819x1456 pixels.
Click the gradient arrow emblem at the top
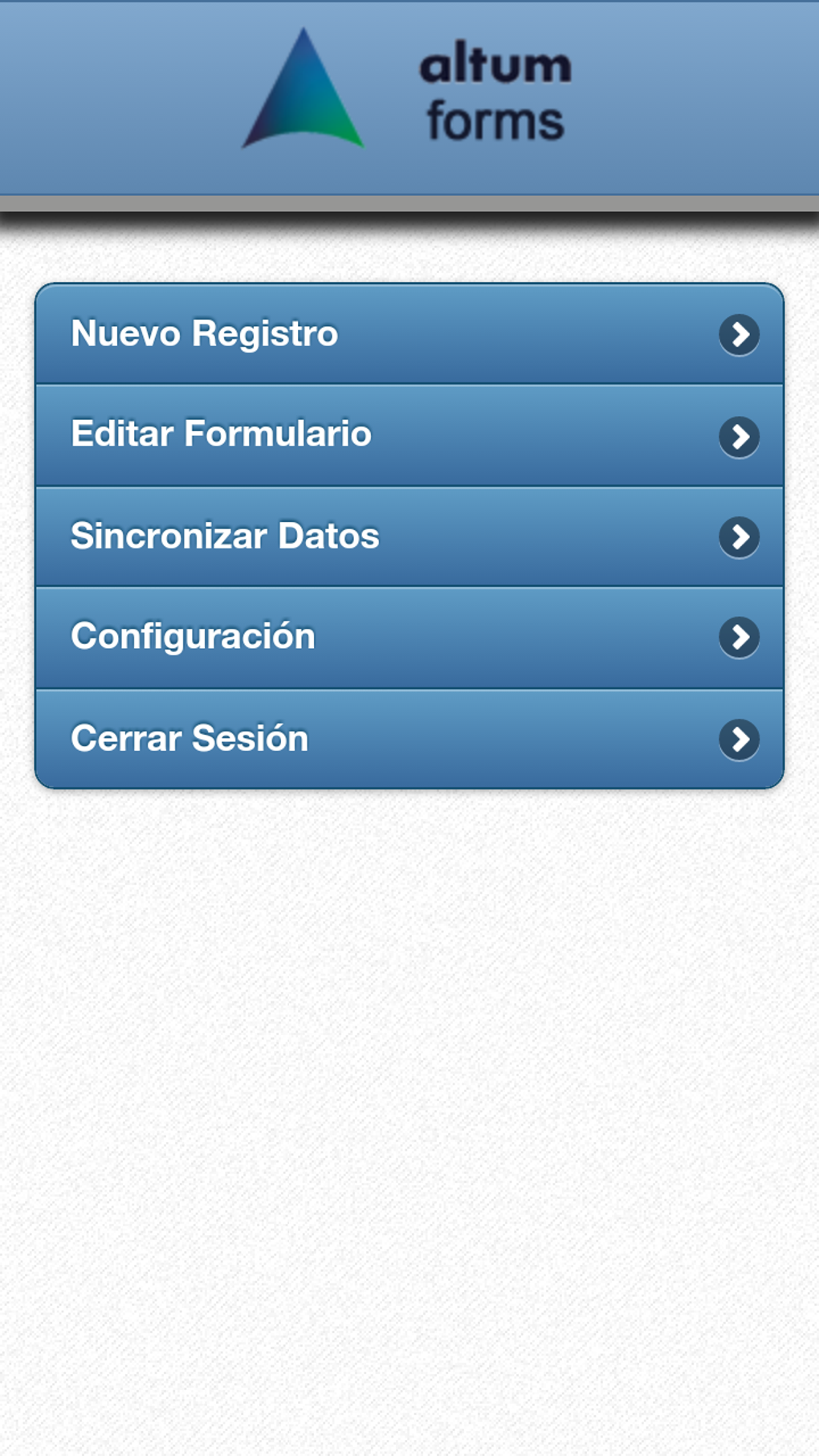[x=304, y=88]
